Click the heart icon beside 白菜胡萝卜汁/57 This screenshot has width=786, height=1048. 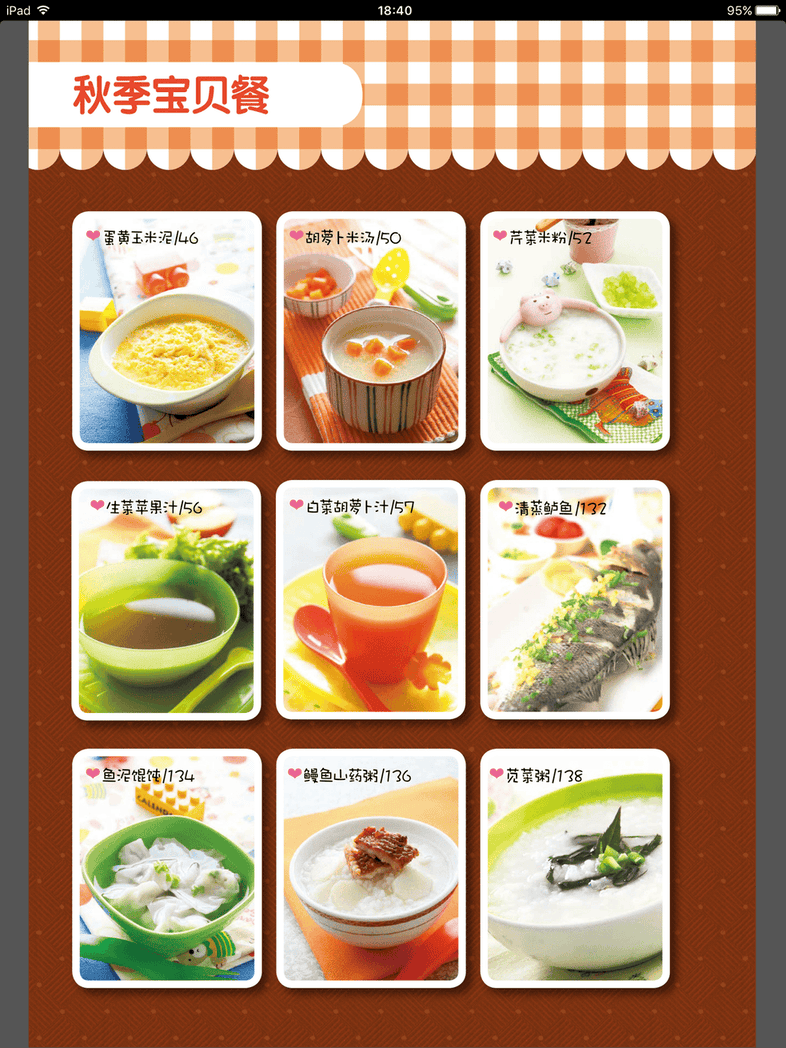coord(297,506)
